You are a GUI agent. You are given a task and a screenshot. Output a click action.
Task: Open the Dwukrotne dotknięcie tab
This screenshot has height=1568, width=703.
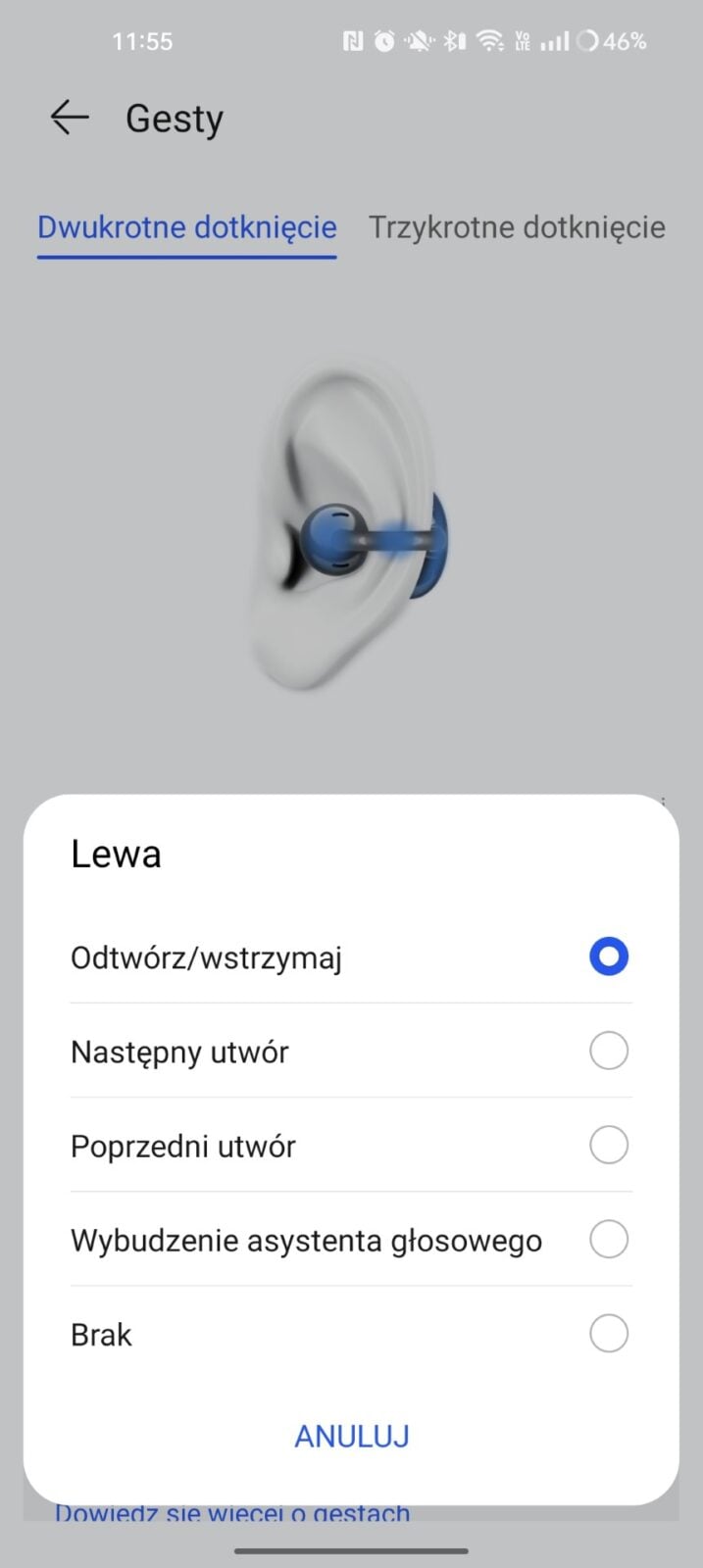point(187,227)
